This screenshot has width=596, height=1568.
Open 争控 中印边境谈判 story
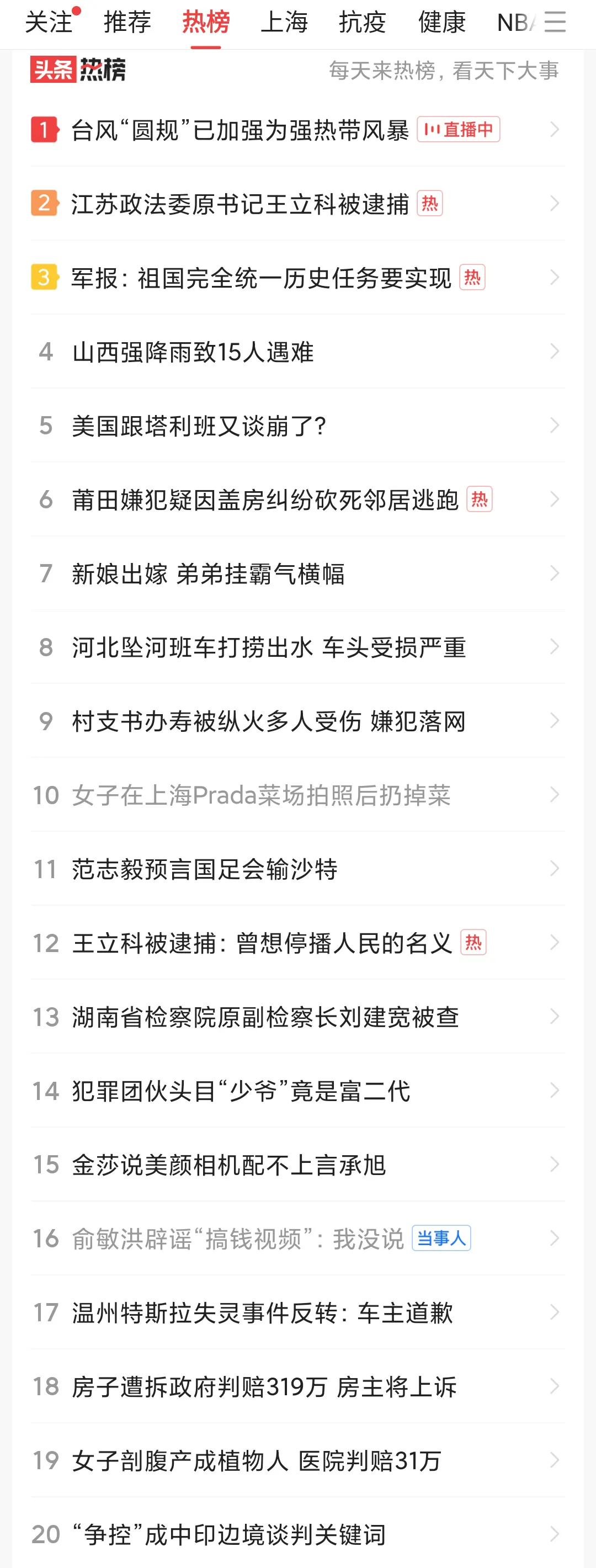click(229, 1534)
